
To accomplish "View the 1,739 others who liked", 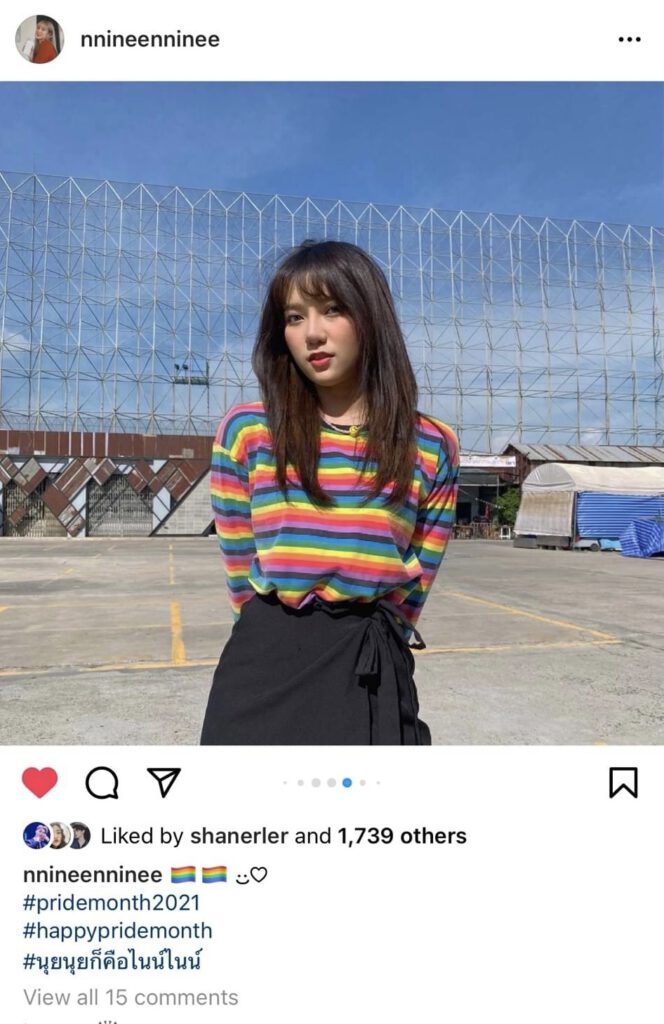I will tap(401, 836).
